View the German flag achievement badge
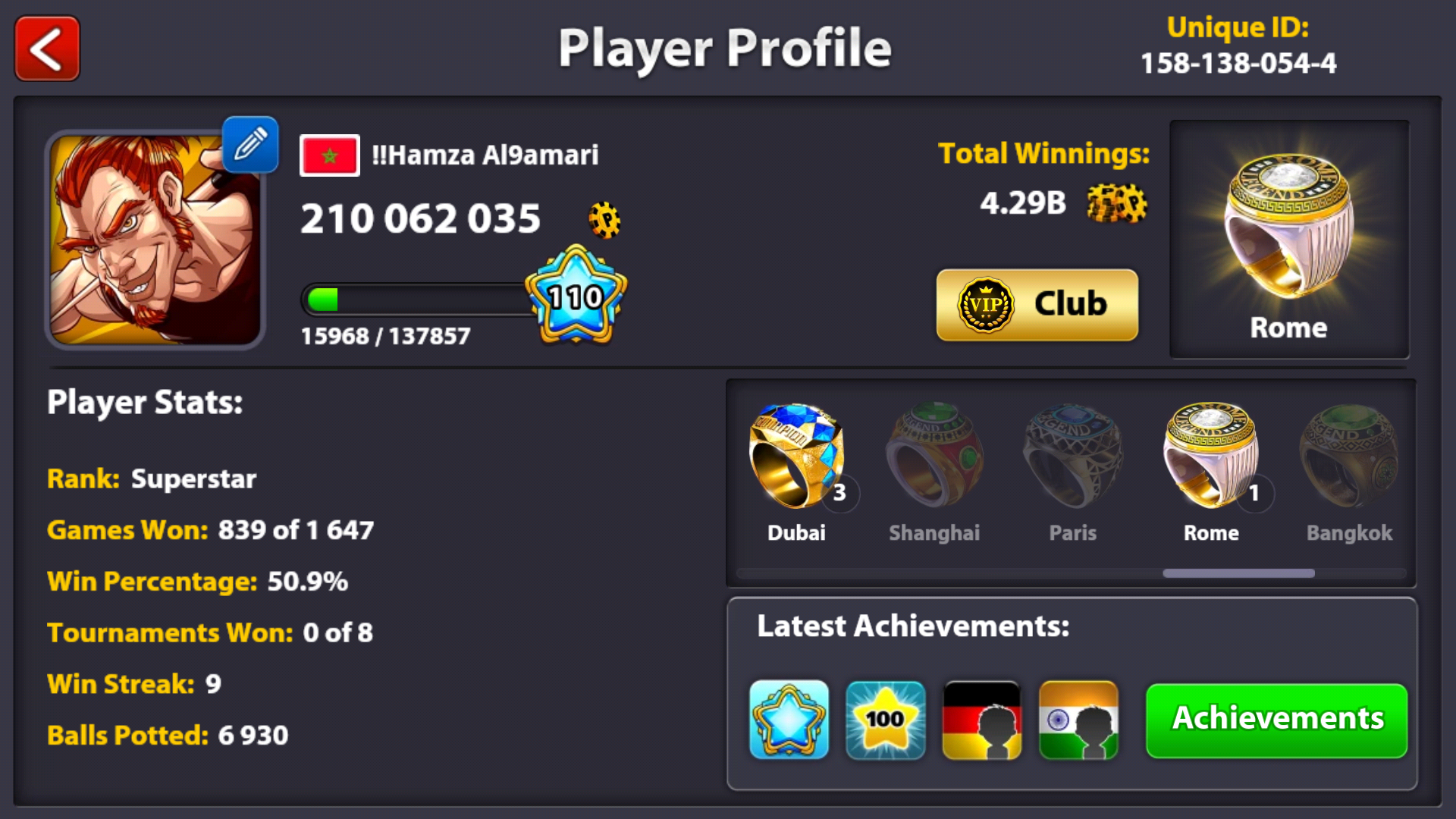 tap(982, 720)
